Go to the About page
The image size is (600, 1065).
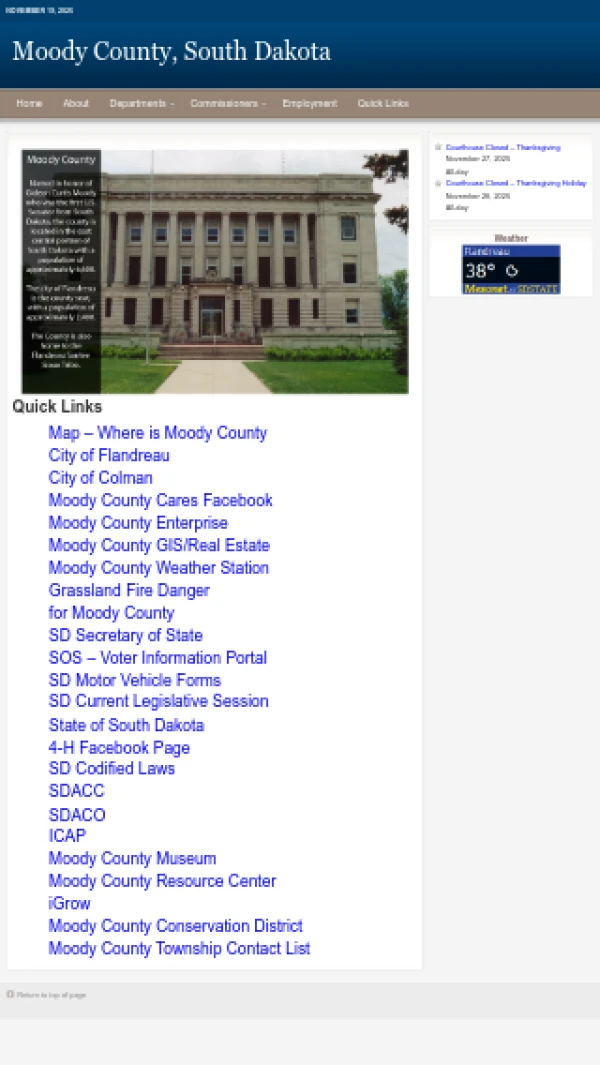[76, 104]
